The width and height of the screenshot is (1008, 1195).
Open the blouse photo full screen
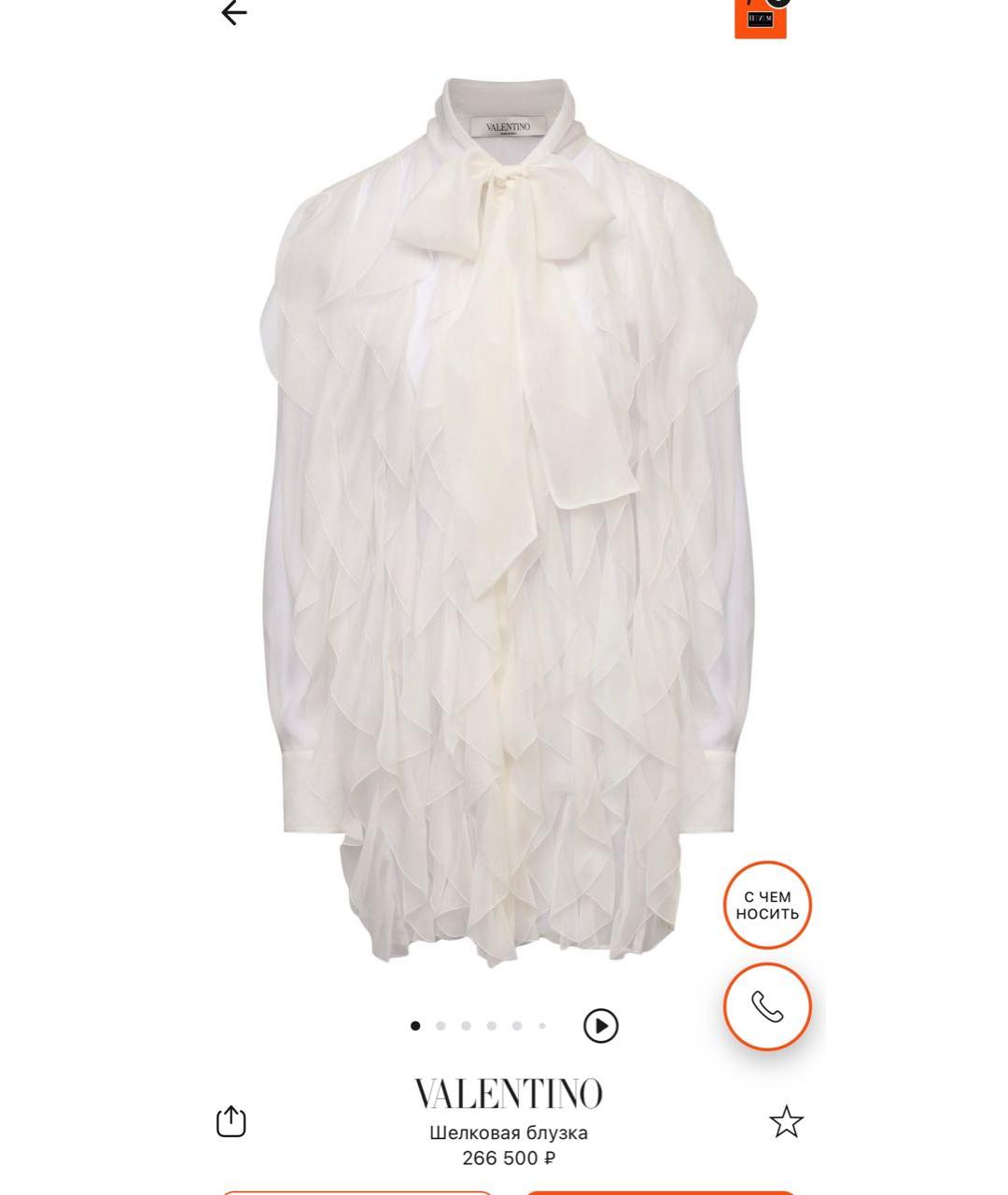507,523
